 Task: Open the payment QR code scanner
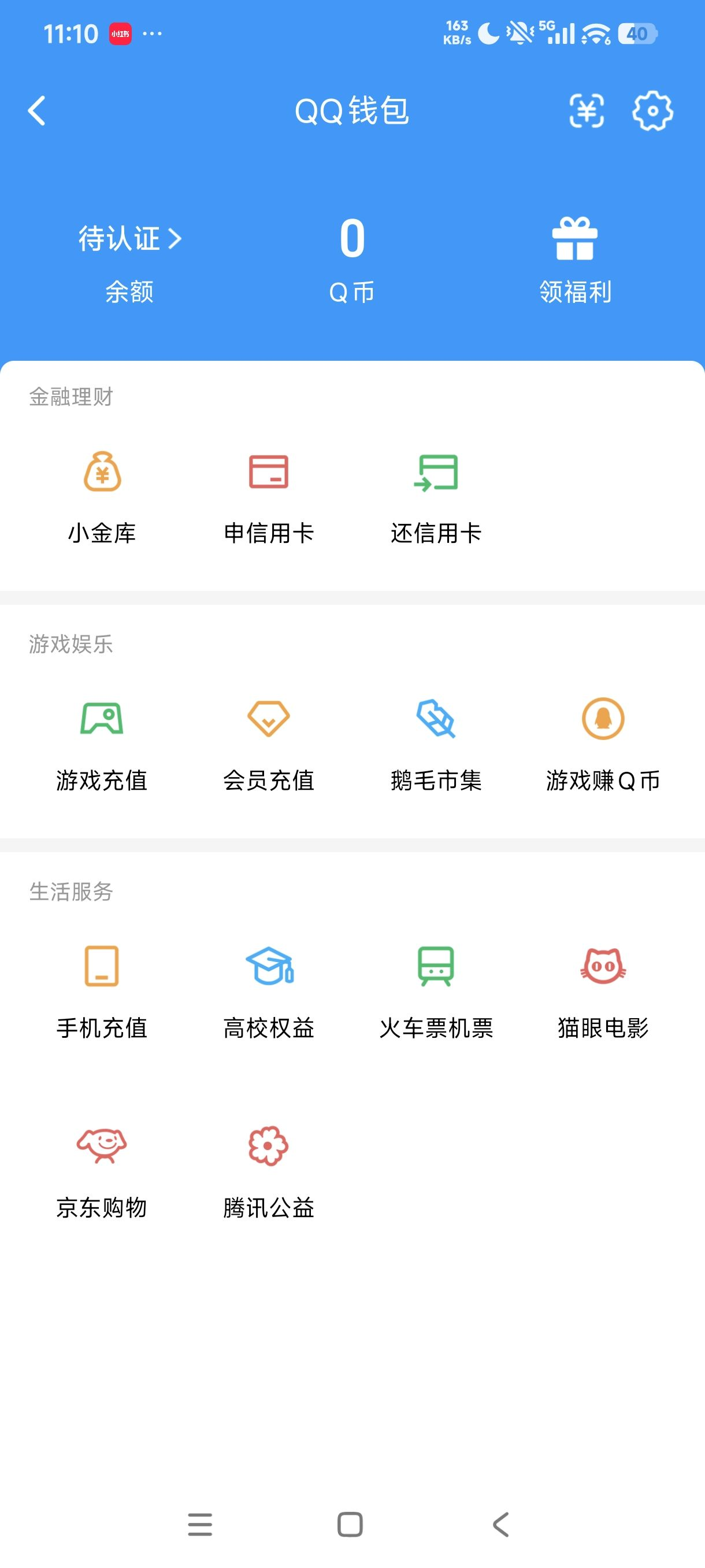[x=586, y=112]
